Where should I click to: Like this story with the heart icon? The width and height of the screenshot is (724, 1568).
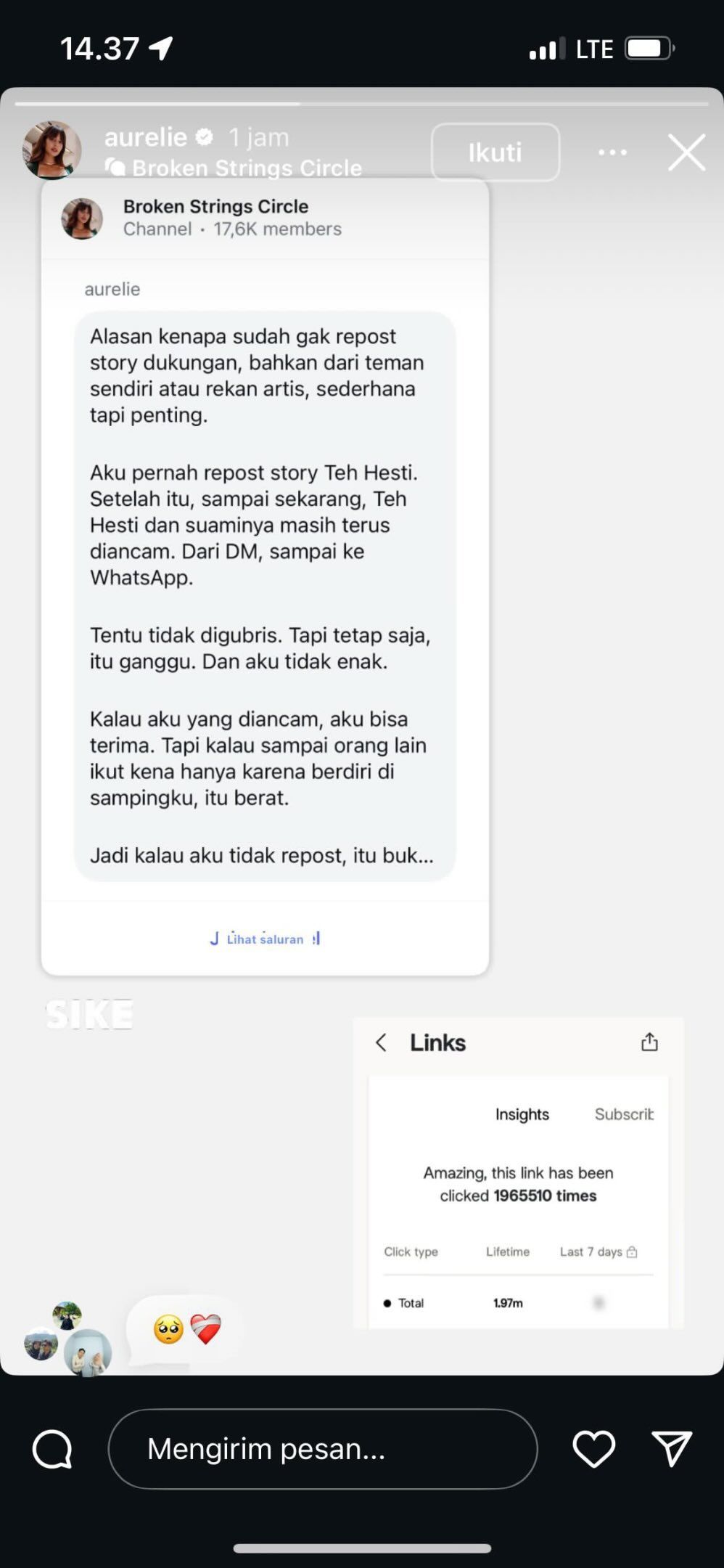click(x=593, y=1449)
